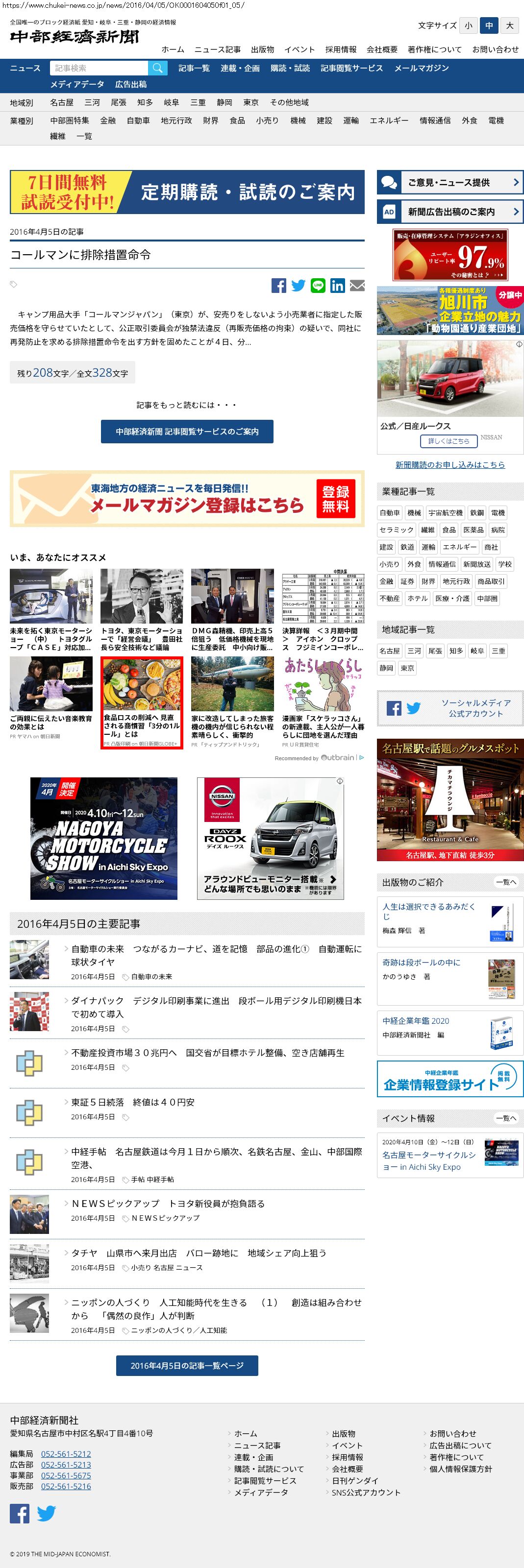Image resolution: width=524 pixels, height=1568 pixels.
Task: Set text size to 大
Action: pyautogui.click(x=510, y=25)
